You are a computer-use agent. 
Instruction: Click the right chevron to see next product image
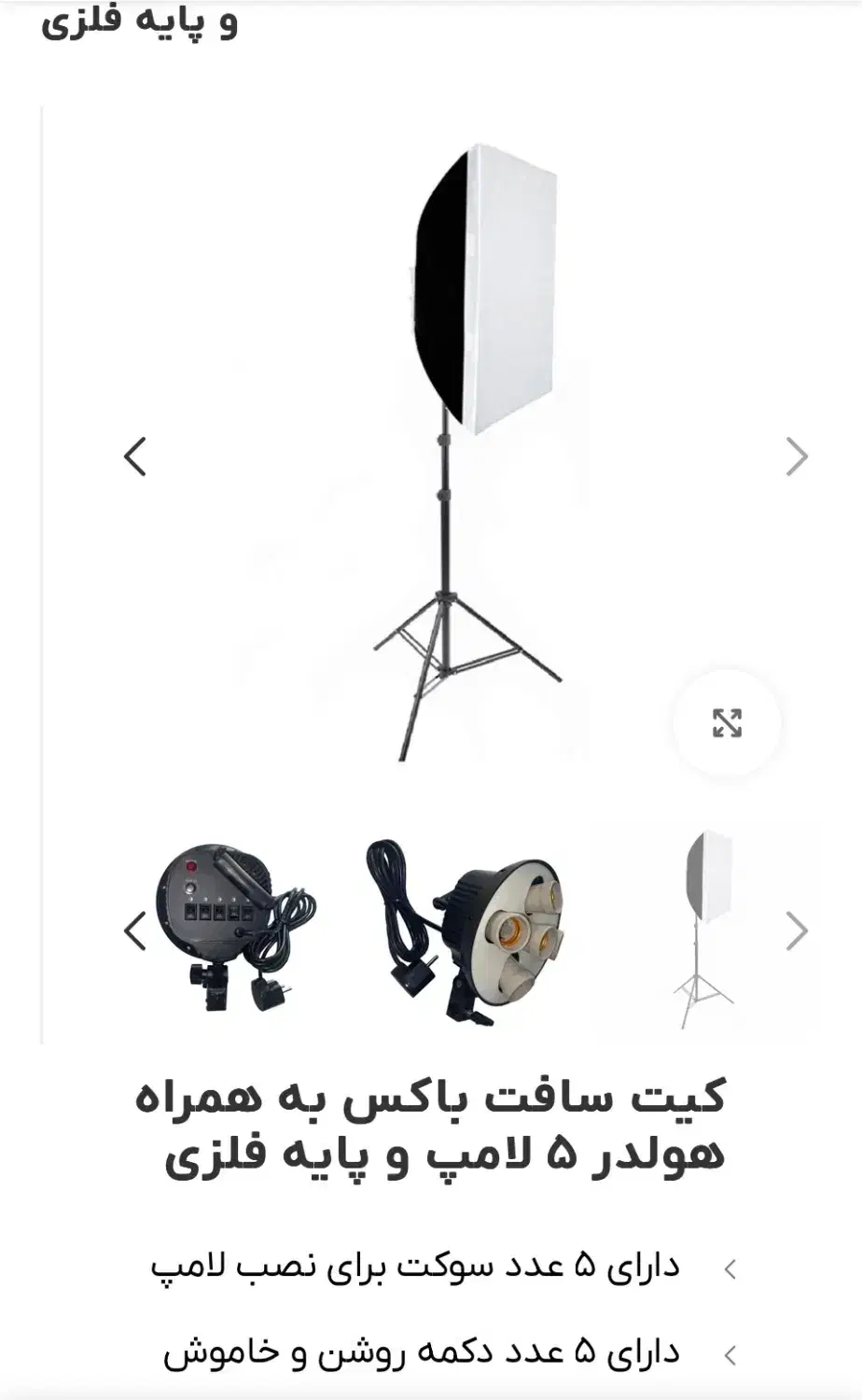pyautogui.click(x=798, y=456)
